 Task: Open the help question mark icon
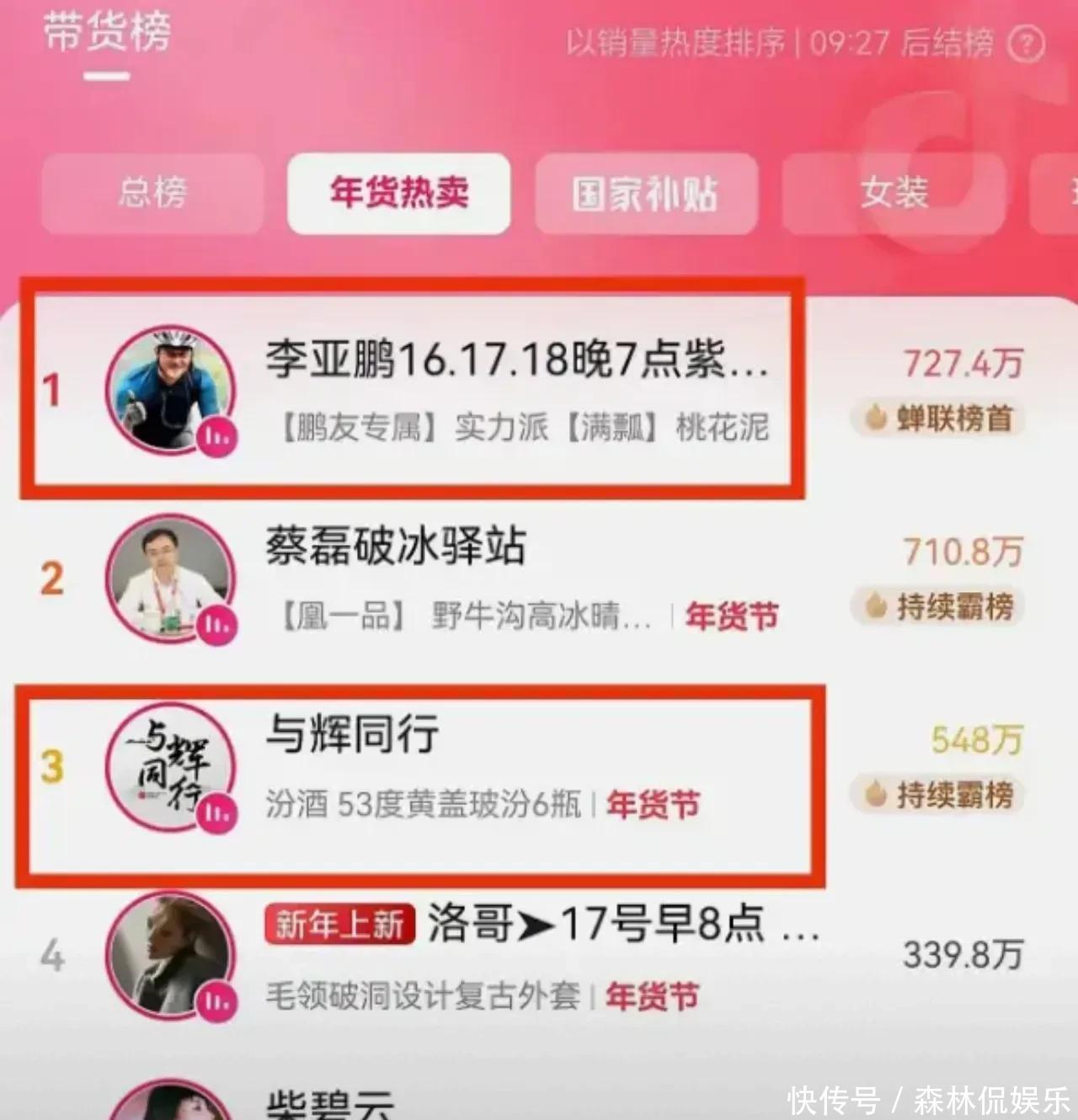(x=1026, y=44)
